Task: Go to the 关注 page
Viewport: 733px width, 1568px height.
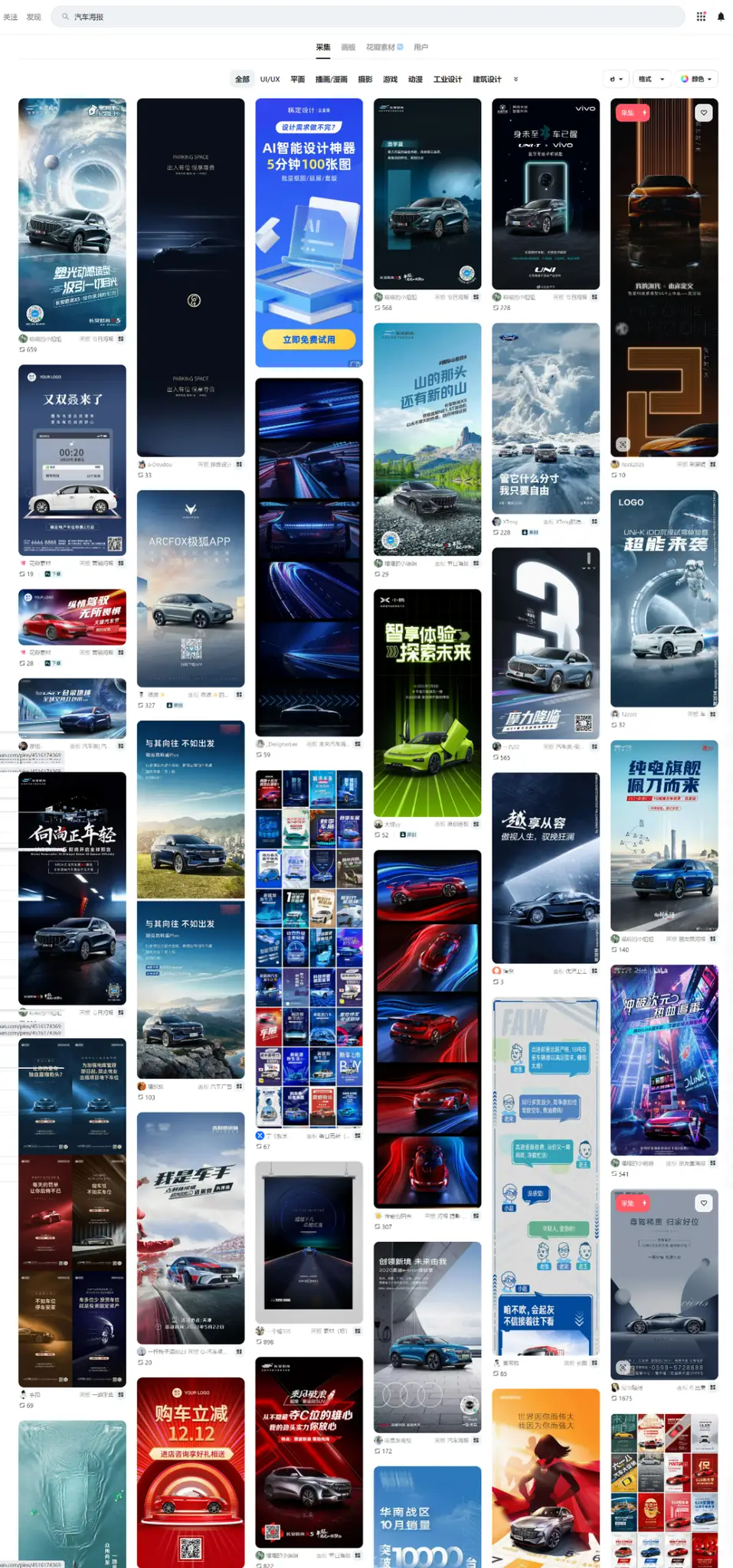Action: click(x=11, y=16)
